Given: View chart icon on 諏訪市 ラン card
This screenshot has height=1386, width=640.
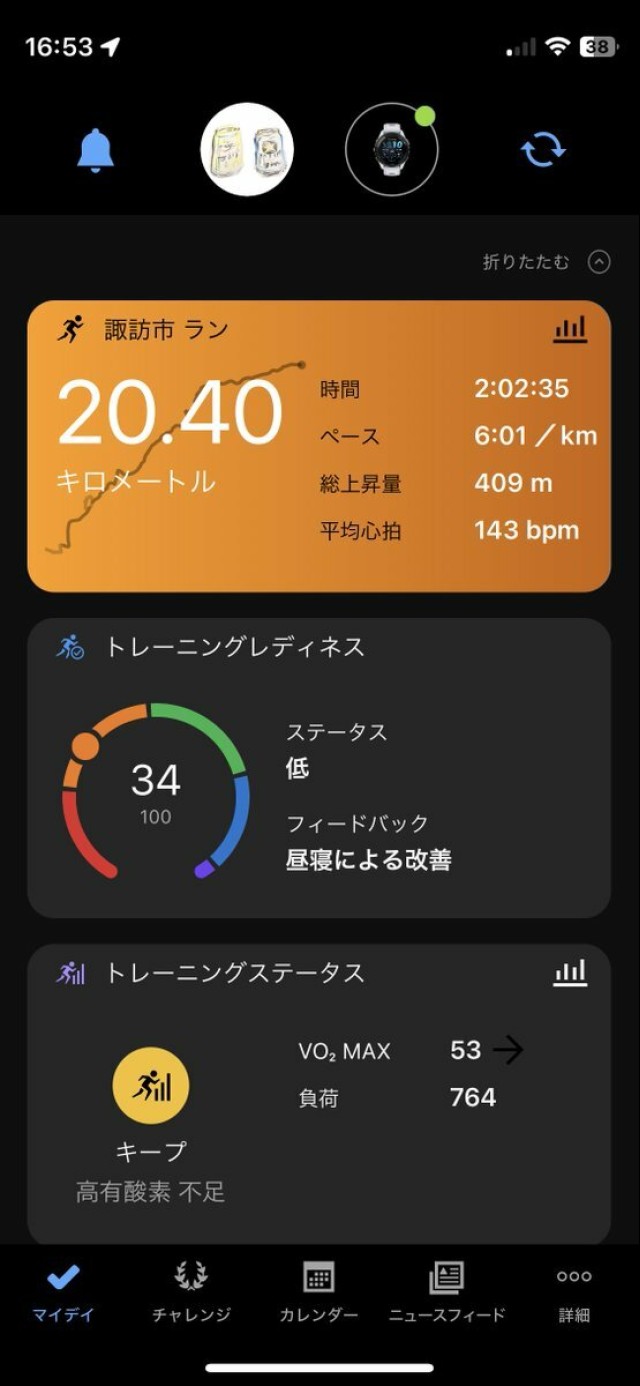Looking at the screenshot, I should [x=570, y=329].
